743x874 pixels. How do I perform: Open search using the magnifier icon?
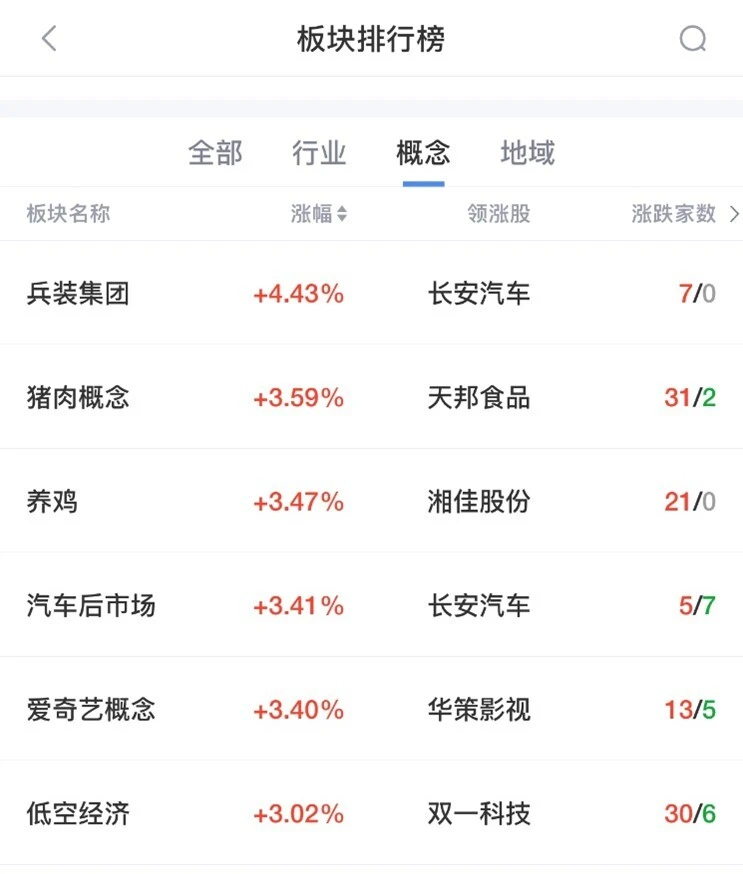tap(692, 39)
